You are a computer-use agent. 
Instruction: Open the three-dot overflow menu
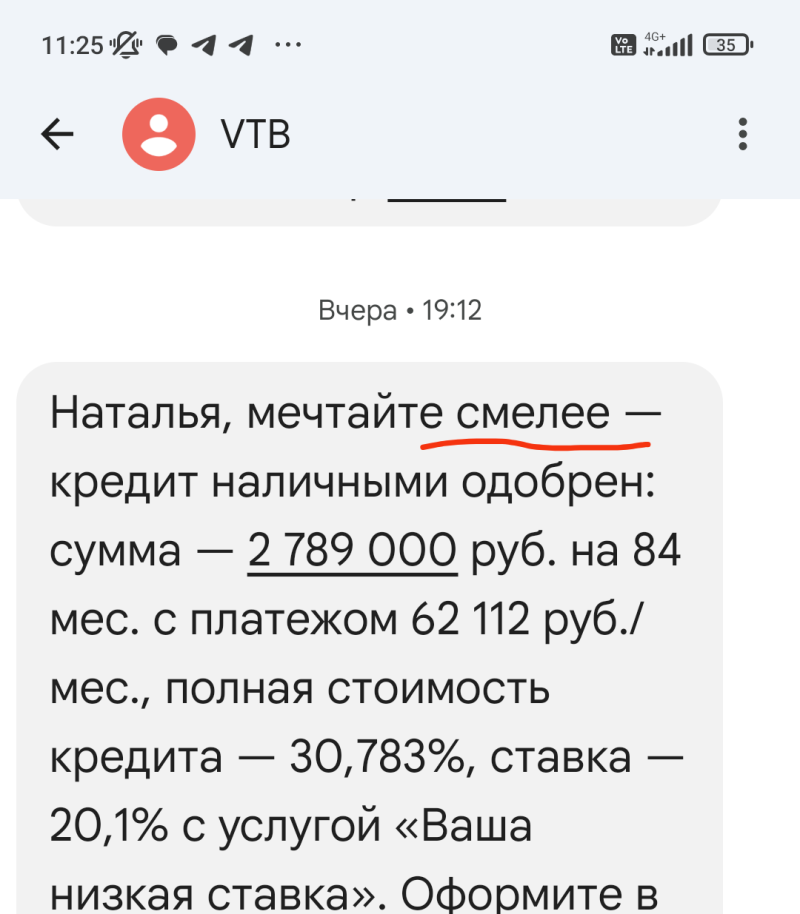pyautogui.click(x=742, y=134)
